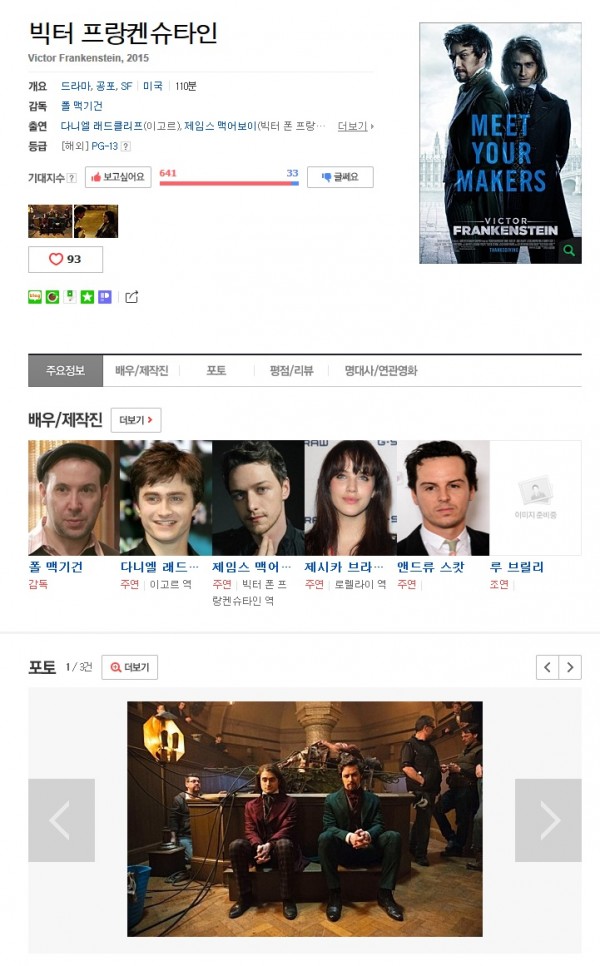The width and height of the screenshot is (600, 966).
Task: Select the 명대사/연관영화 tab
Action: (380, 371)
